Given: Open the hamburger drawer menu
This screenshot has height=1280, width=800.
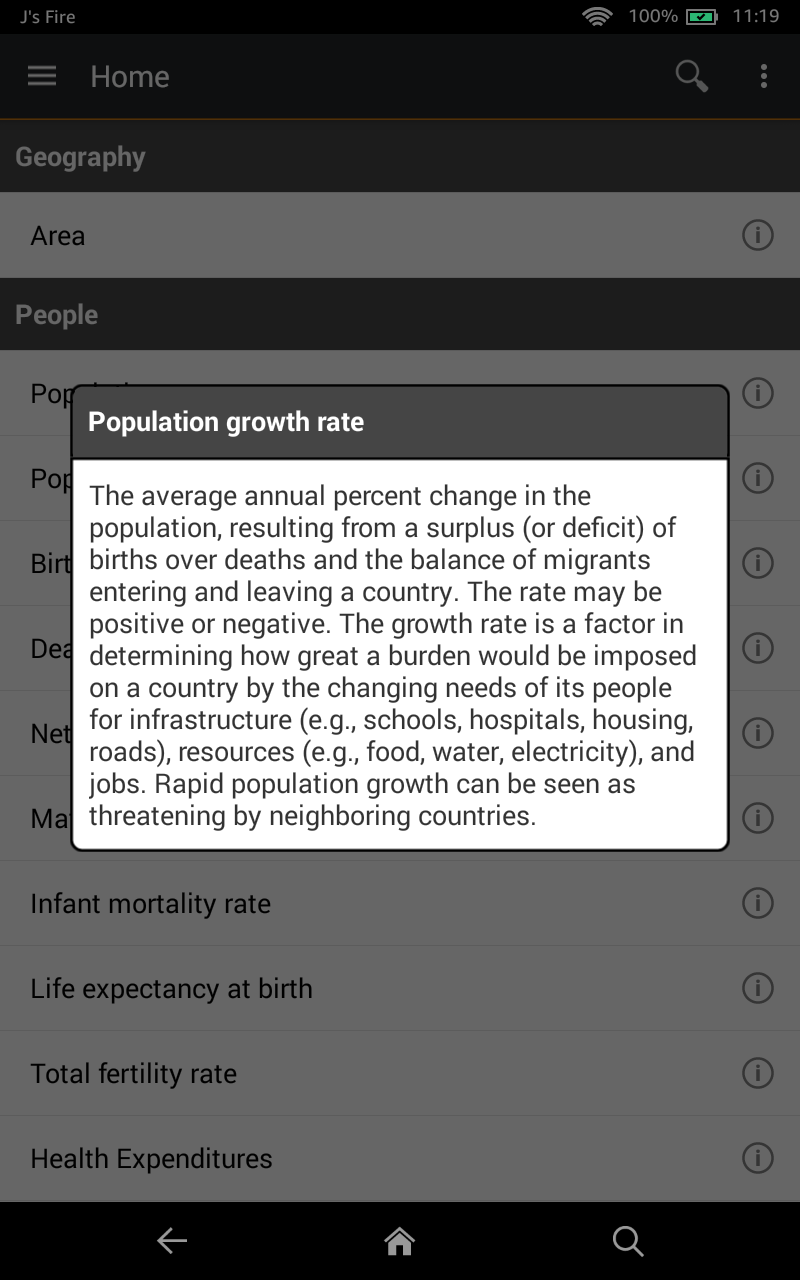Looking at the screenshot, I should [42, 76].
